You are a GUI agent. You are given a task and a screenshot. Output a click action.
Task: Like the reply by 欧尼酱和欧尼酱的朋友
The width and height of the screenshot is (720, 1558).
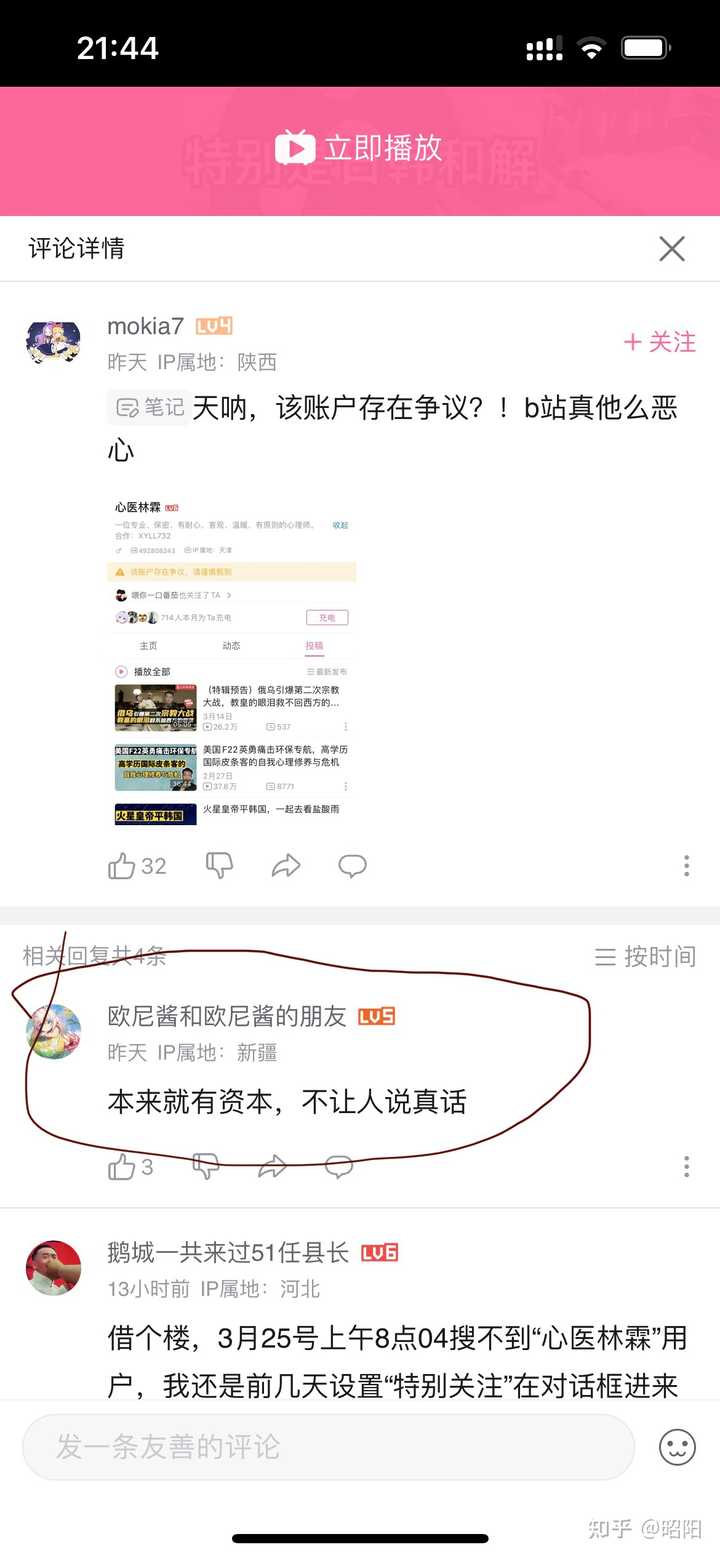tap(122, 1166)
